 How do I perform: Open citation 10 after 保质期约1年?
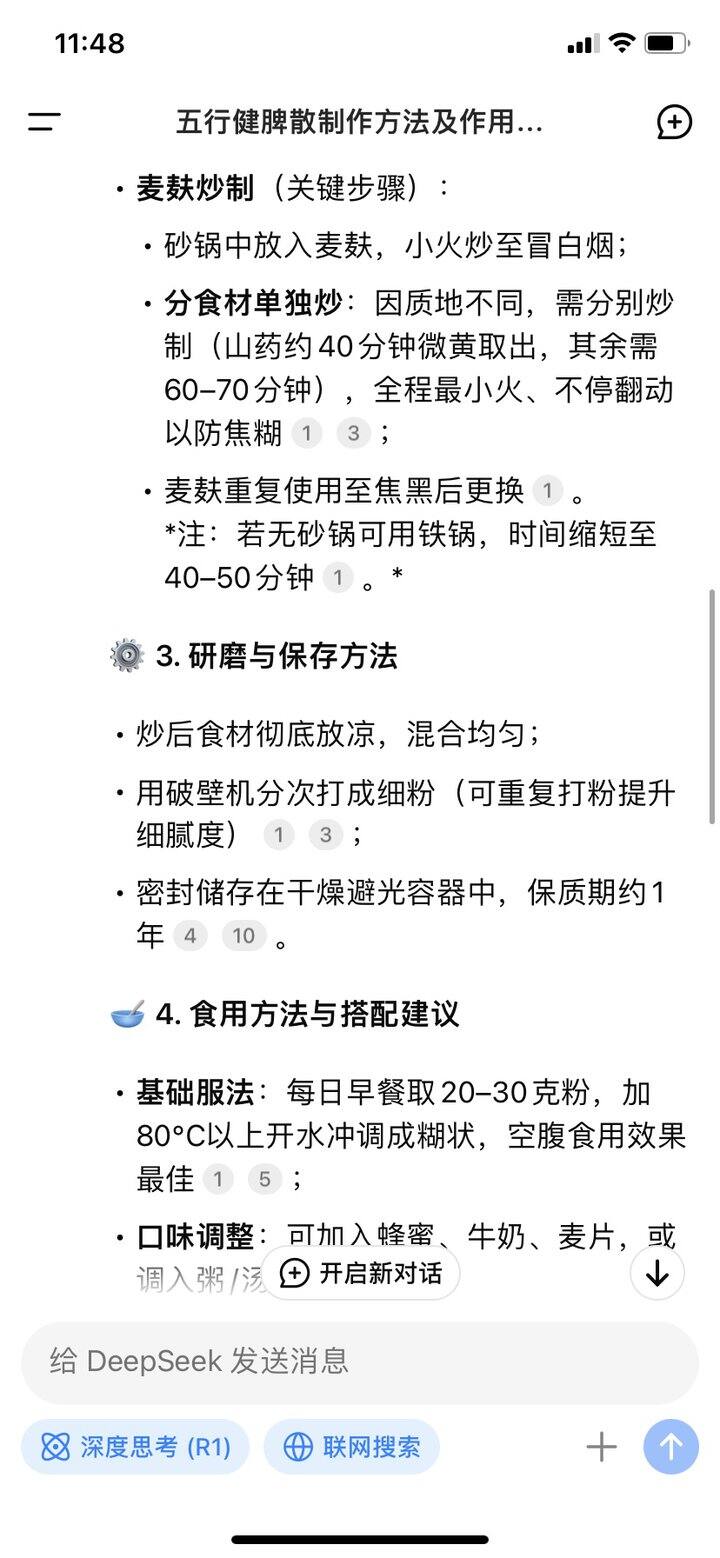pyautogui.click(x=244, y=936)
